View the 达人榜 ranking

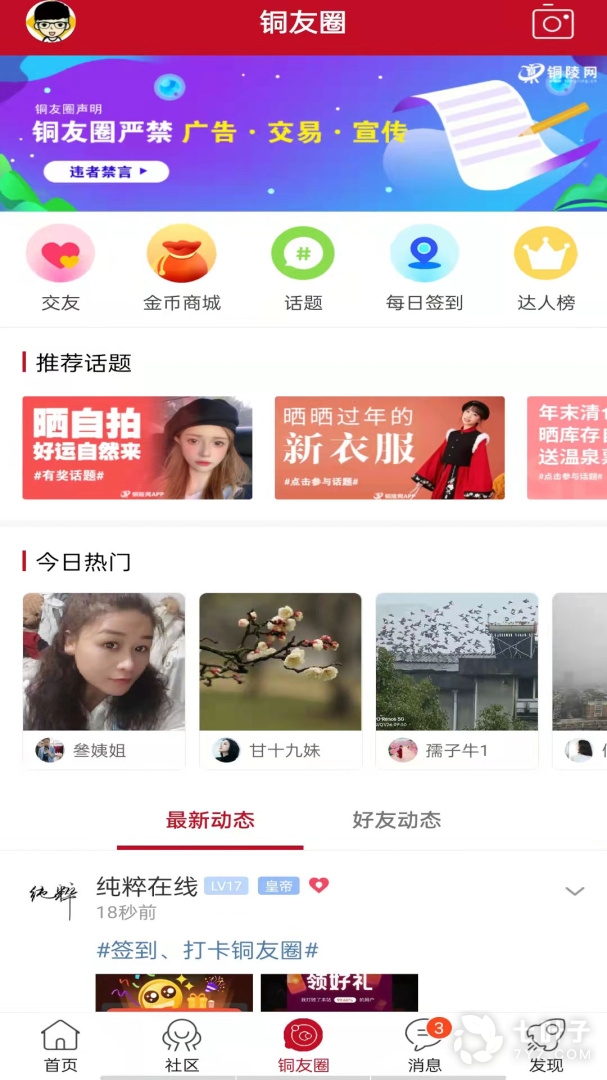(546, 267)
